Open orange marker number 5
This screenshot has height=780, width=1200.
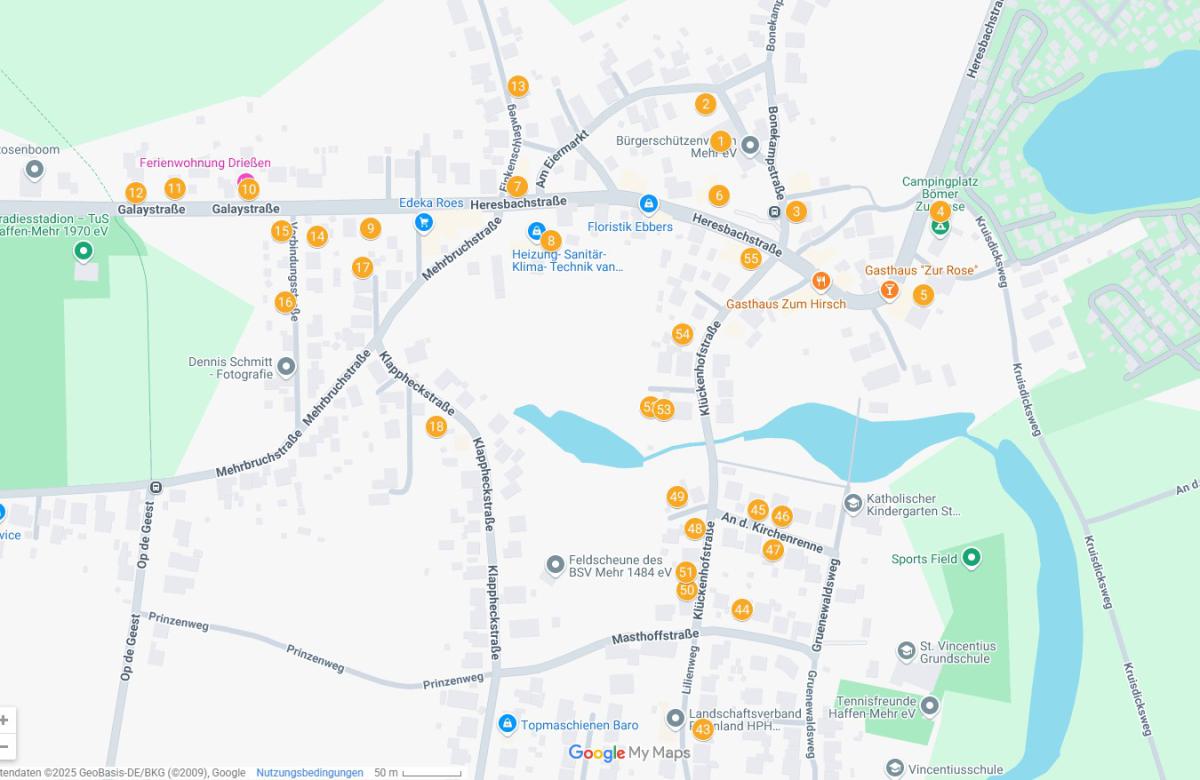click(x=923, y=295)
